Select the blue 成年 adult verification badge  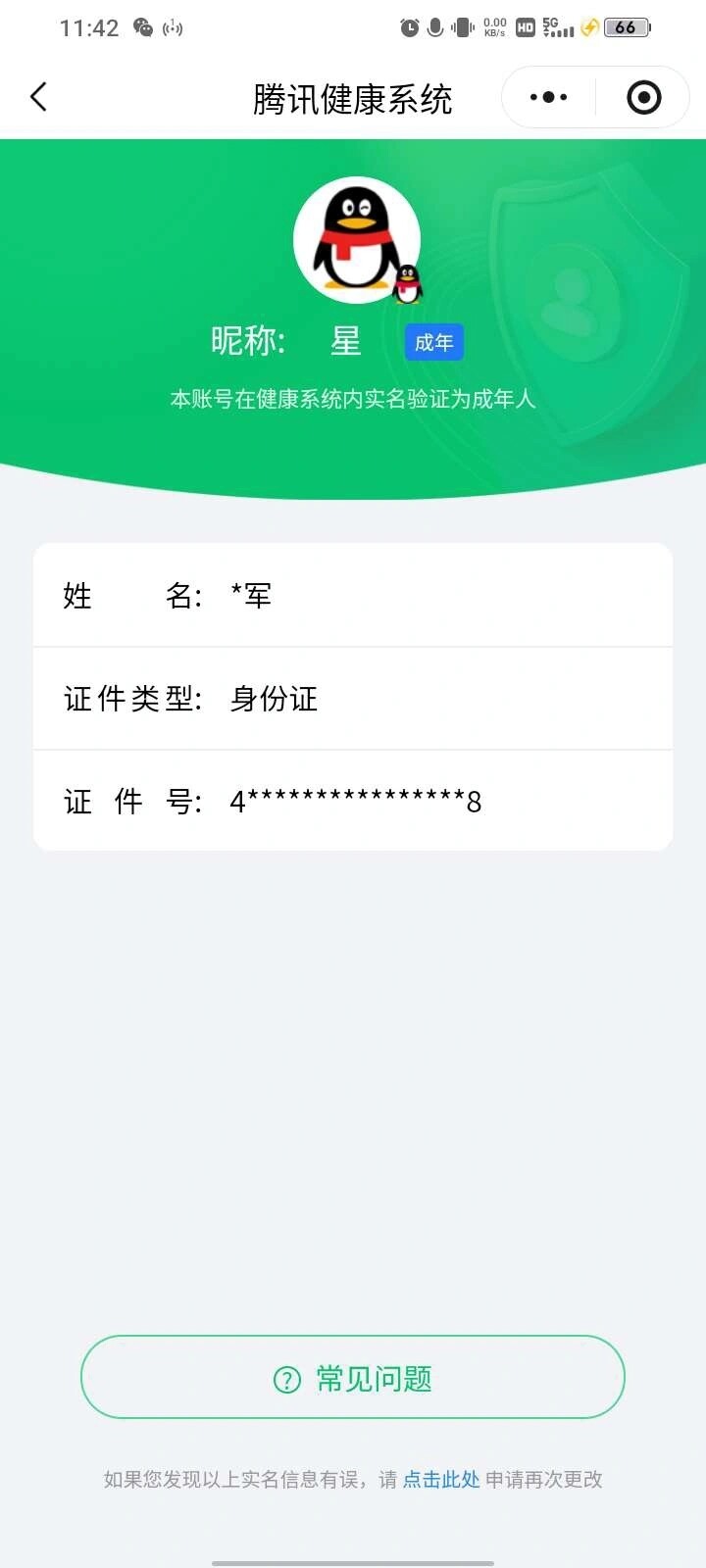(x=433, y=342)
